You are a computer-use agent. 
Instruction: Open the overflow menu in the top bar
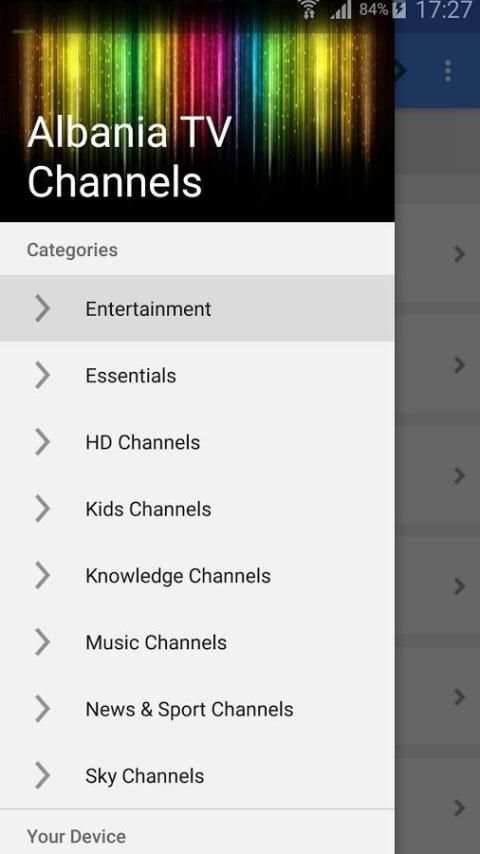click(448, 71)
